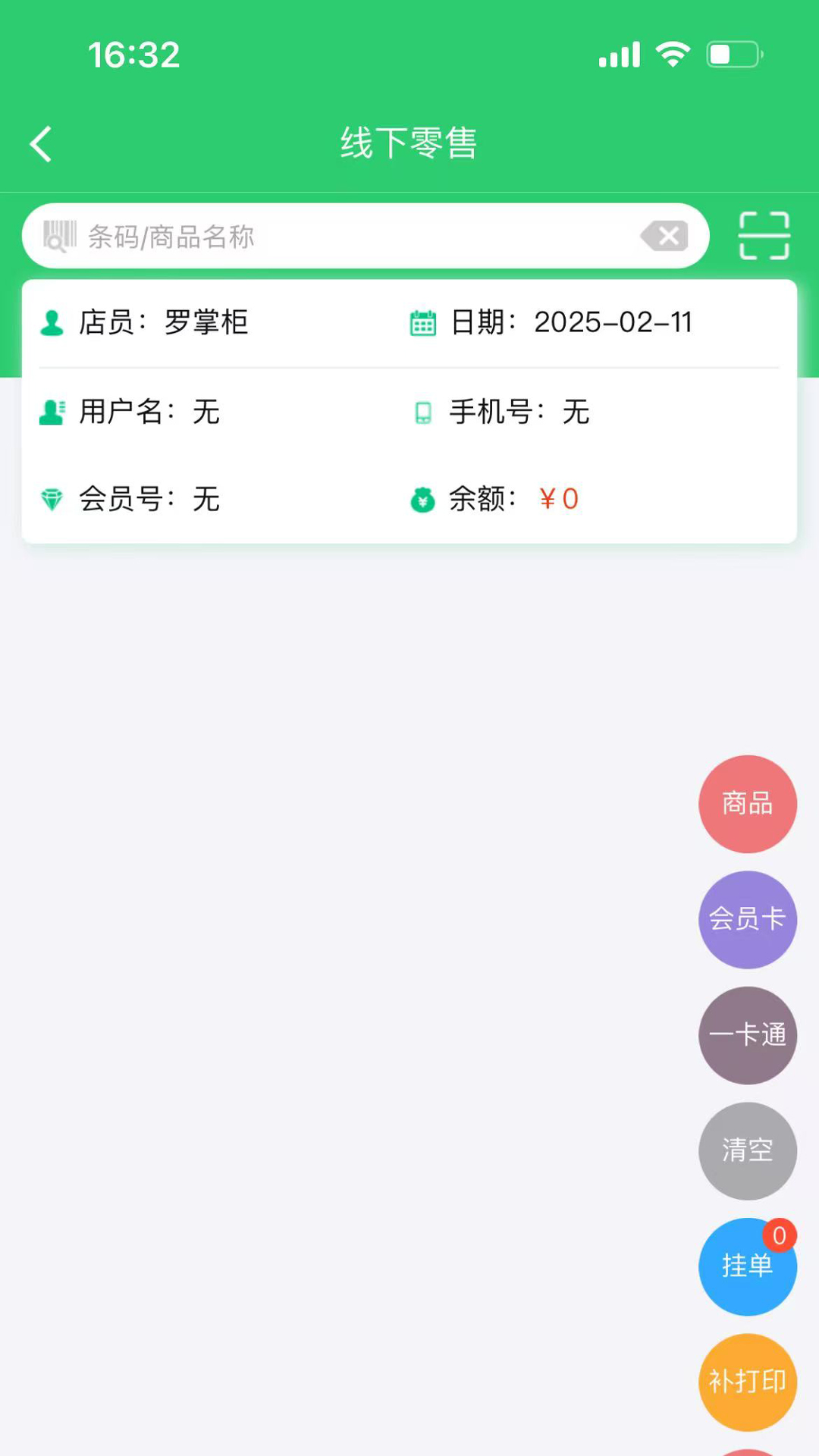This screenshot has height=1456, width=819.
Task: Open the 一卡通 option
Action: pos(747,1035)
